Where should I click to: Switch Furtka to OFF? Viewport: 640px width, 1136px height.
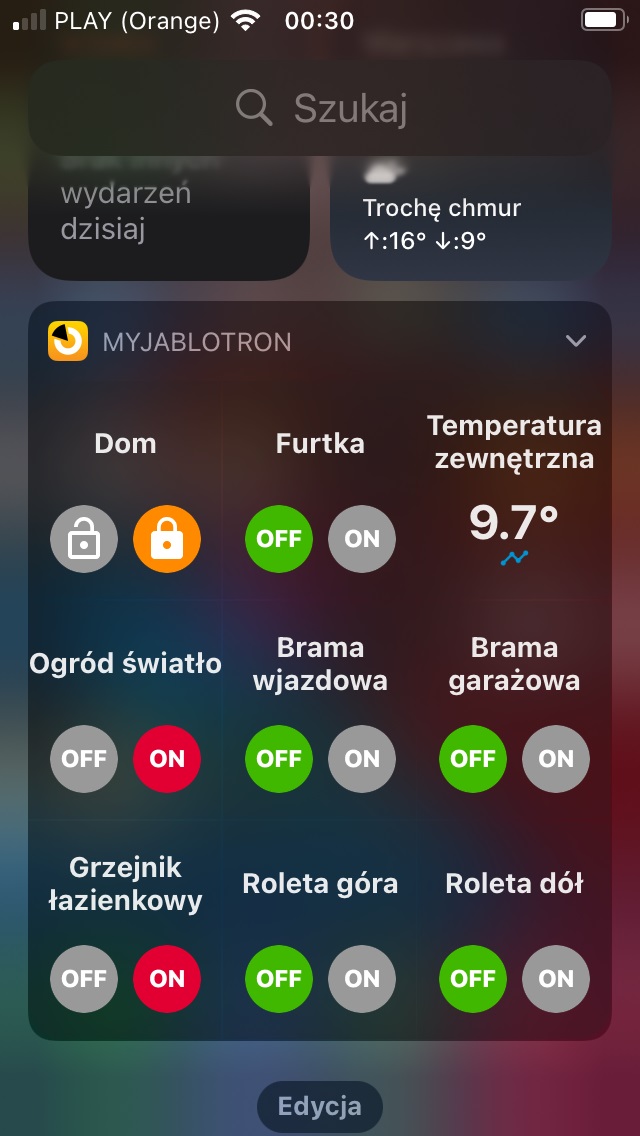279,539
